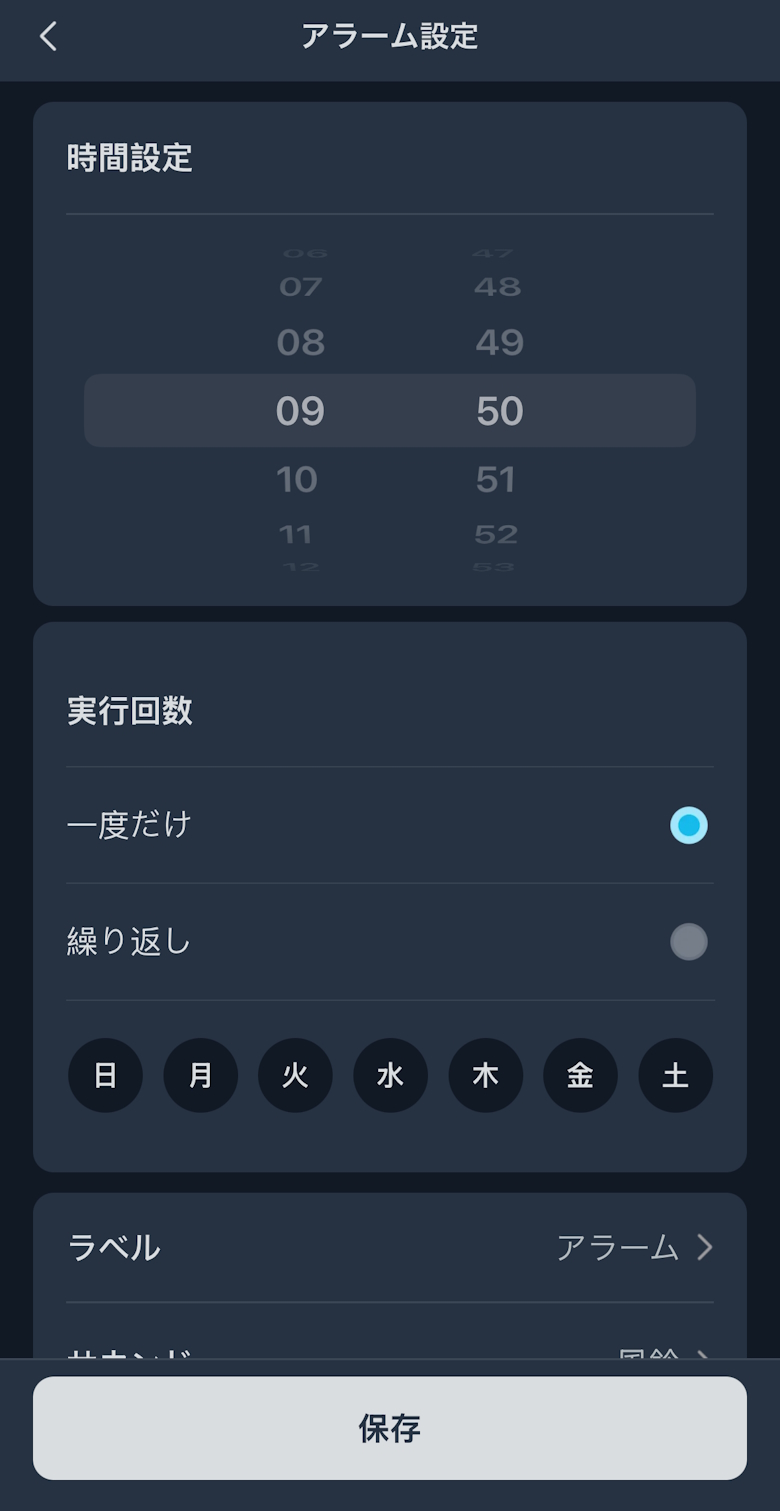
Task: Open the ラベル row
Action: [x=390, y=1247]
